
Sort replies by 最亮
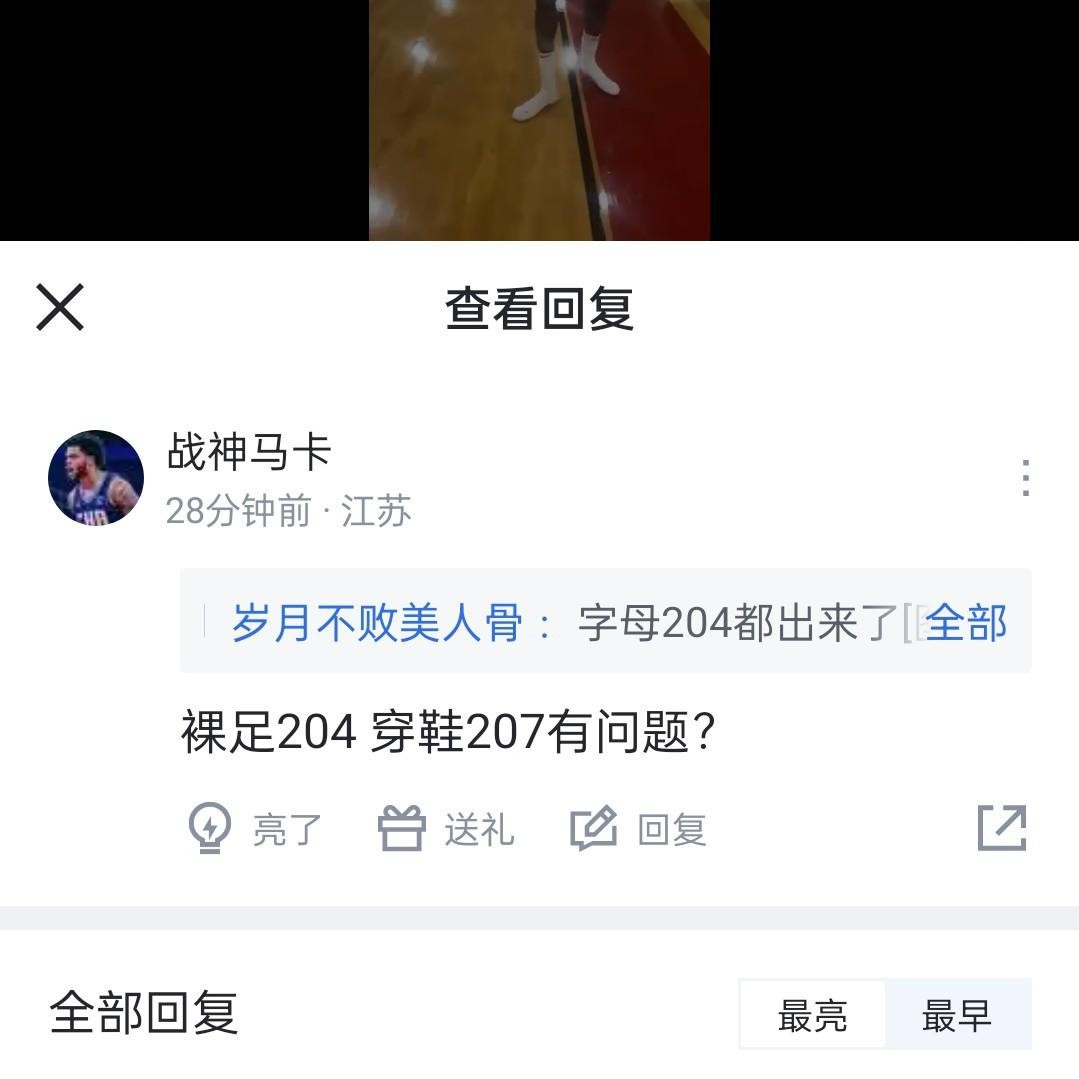tap(812, 1015)
